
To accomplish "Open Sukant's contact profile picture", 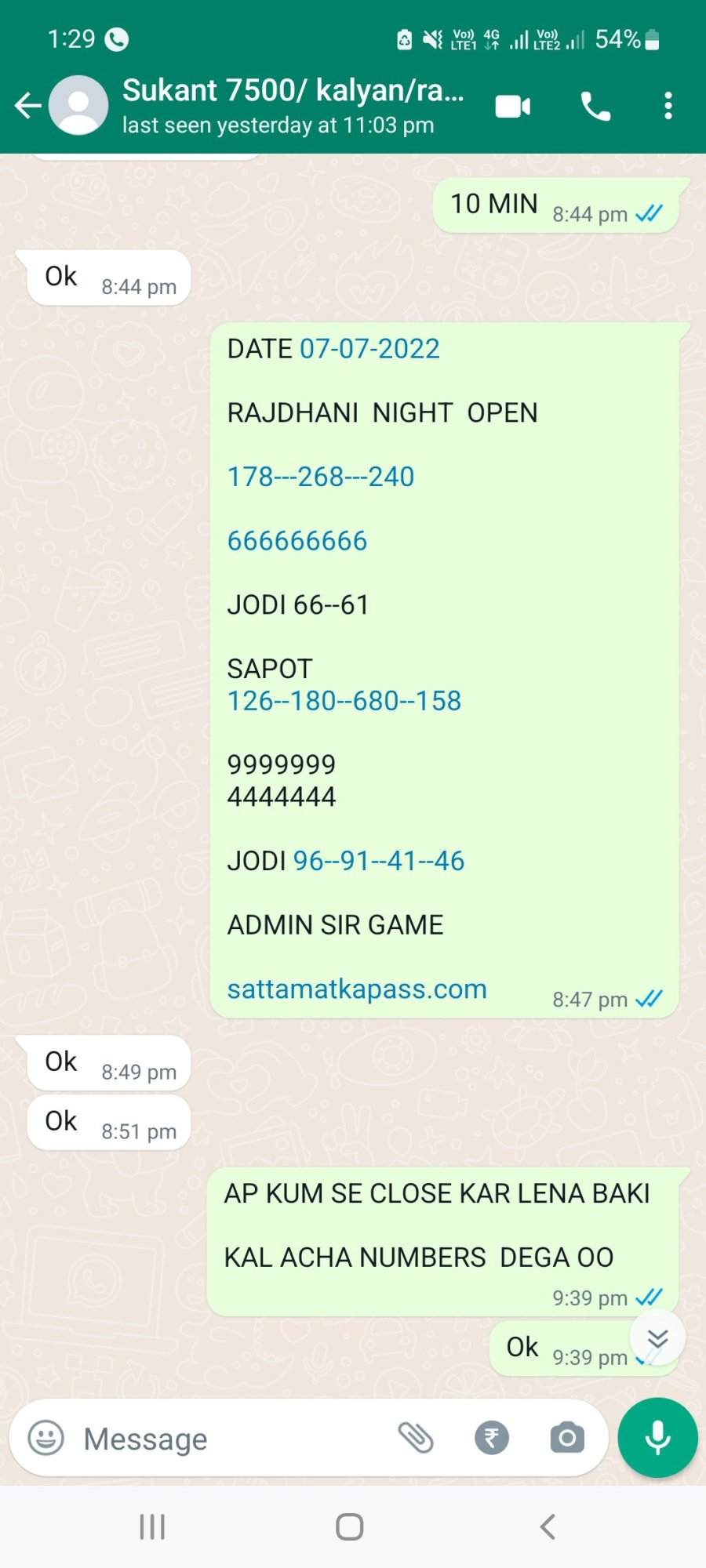I will coord(78,105).
